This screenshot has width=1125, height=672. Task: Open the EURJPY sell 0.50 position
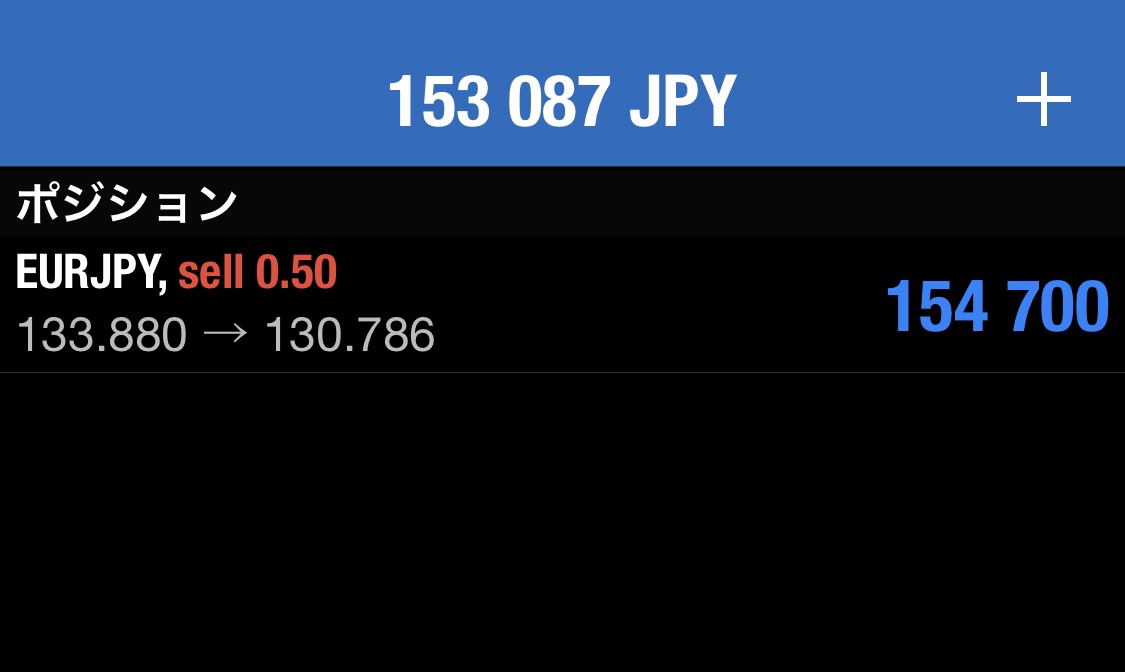coord(560,305)
